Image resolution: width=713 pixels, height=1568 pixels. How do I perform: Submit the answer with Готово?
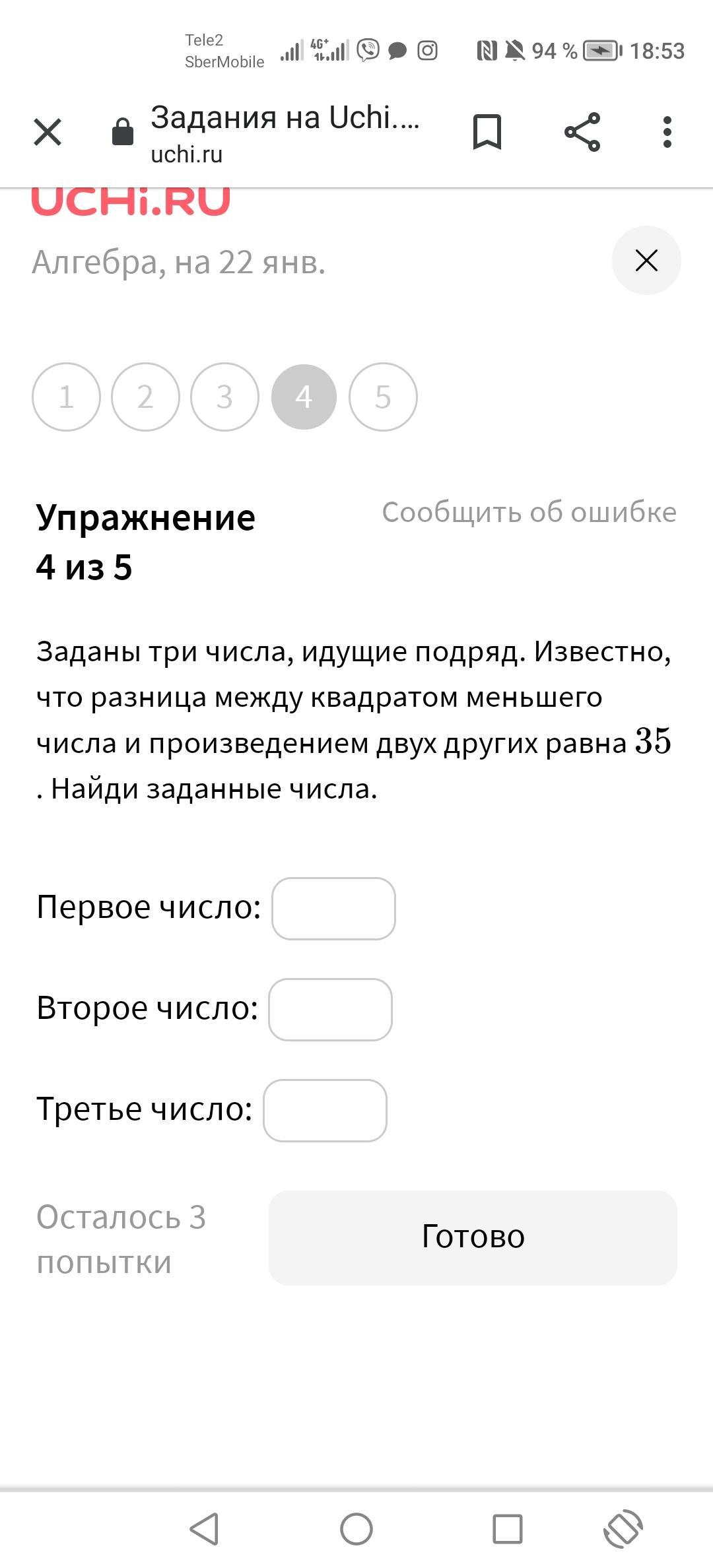click(473, 1237)
